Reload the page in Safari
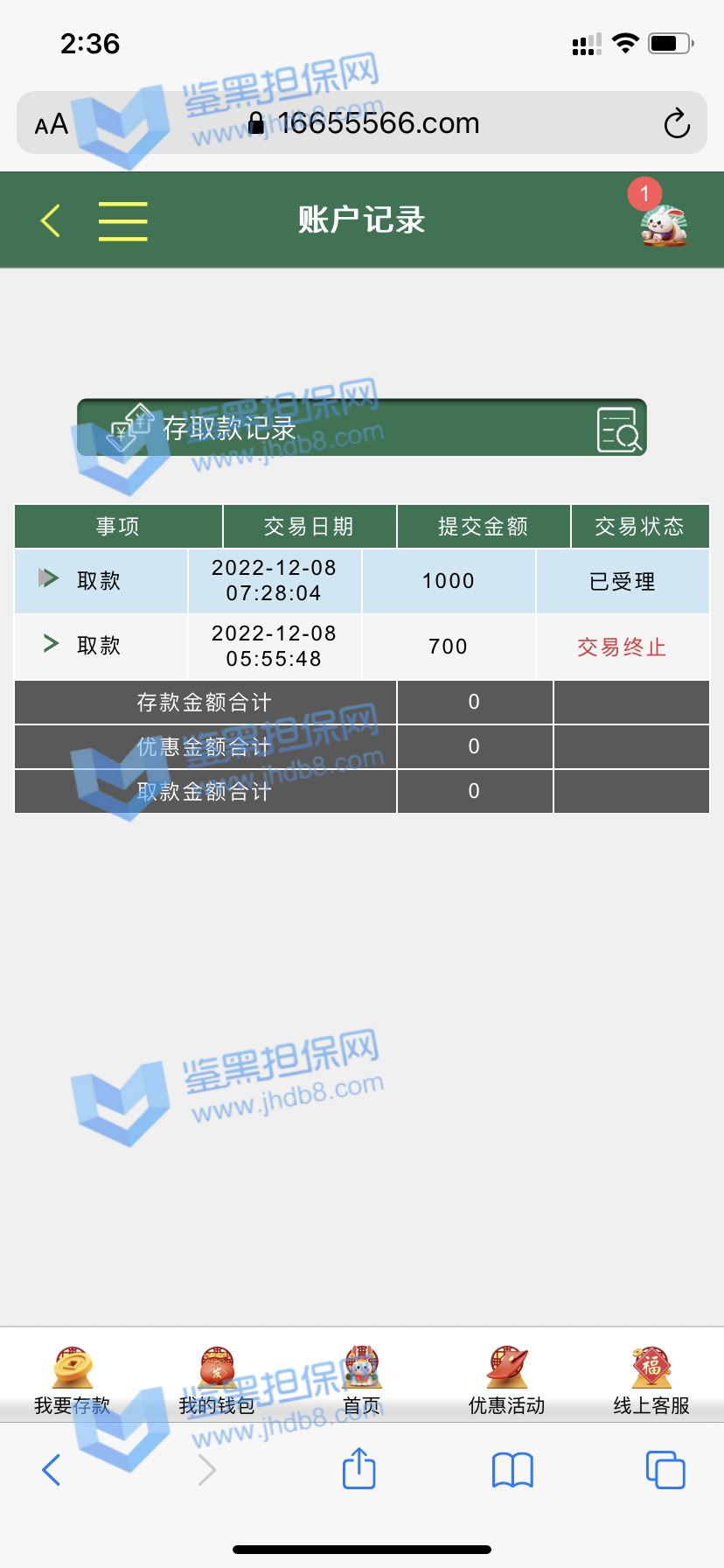The image size is (724, 1568). pos(676,124)
